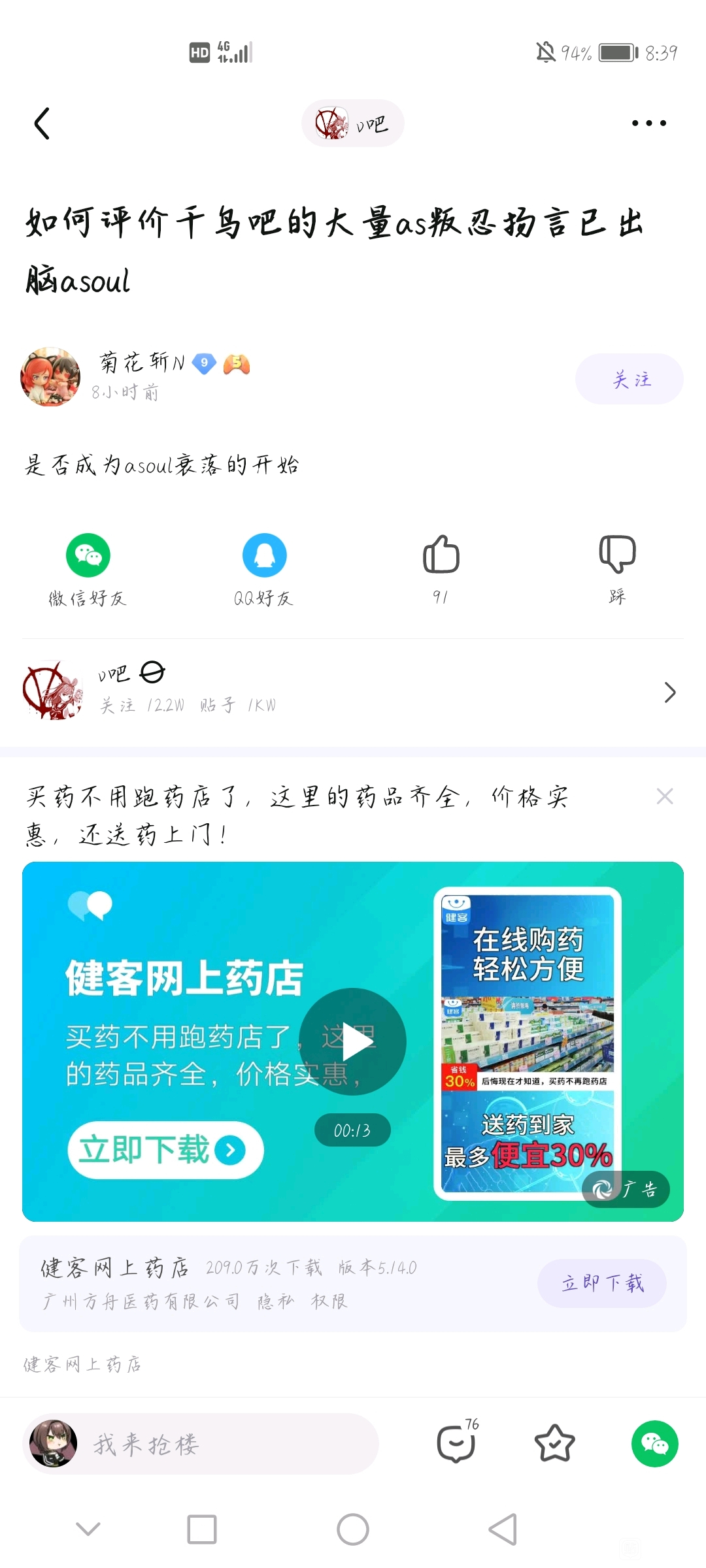Image resolution: width=706 pixels, height=1568 pixels.
Task: Follow user 菊花斩N with 关注 button
Action: [629, 380]
